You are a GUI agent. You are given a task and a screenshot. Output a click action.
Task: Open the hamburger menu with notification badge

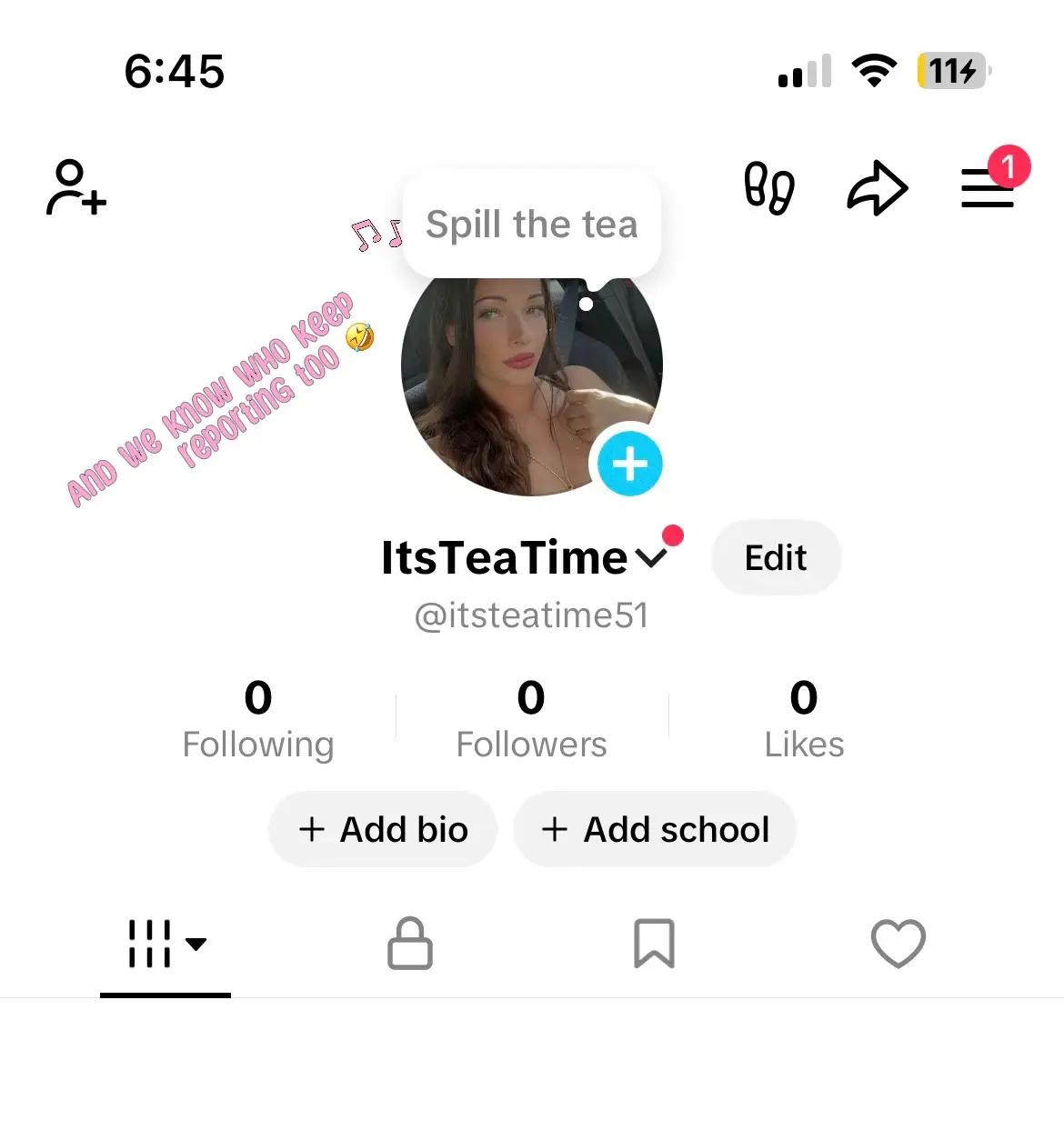tap(988, 188)
